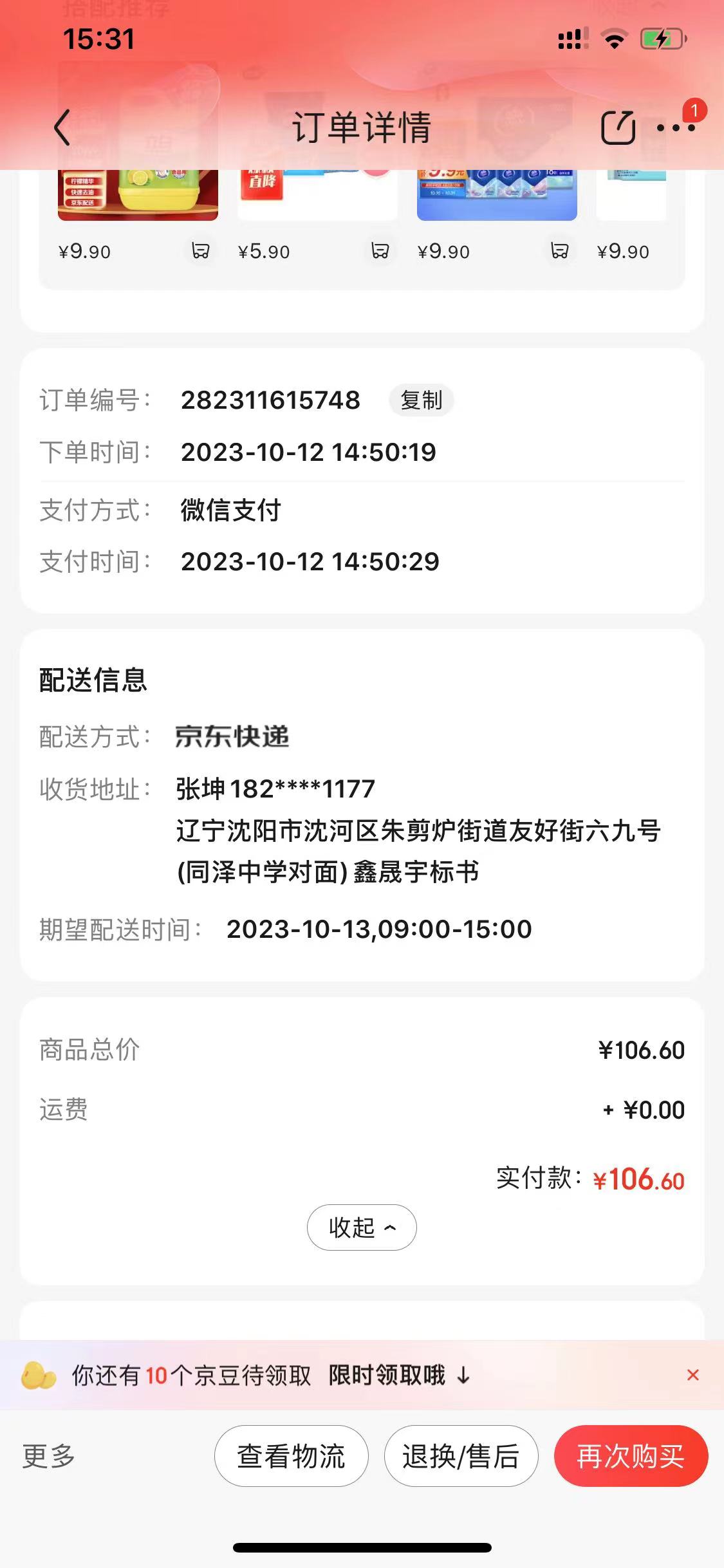Add the ¥5.90 recommended item to cart
This screenshot has width=724, height=1568.
coord(380,250)
